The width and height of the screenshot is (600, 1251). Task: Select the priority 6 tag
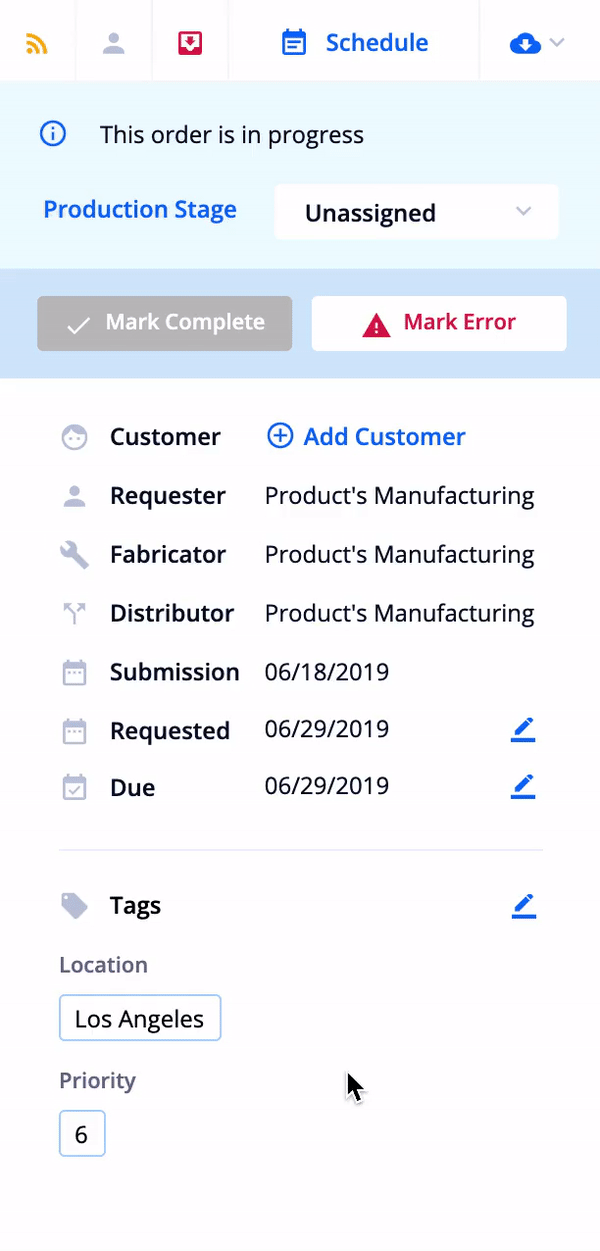click(82, 1134)
